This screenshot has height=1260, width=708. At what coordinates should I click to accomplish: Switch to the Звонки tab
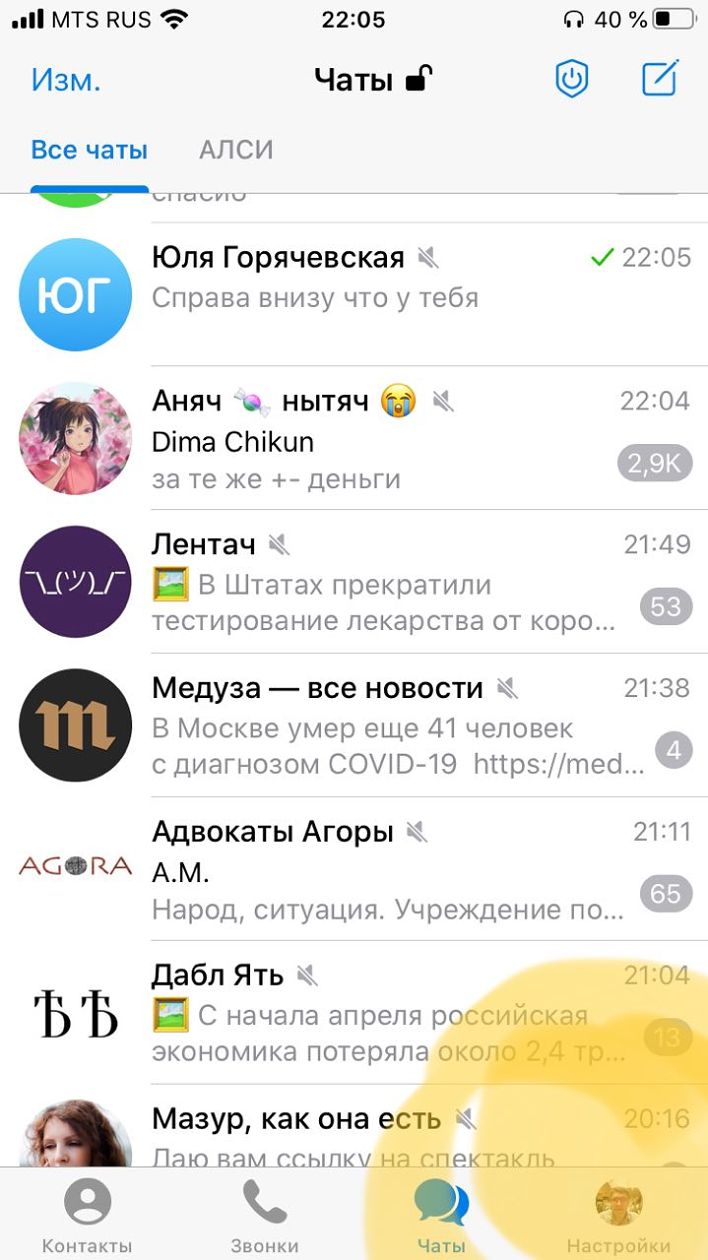tap(265, 1215)
